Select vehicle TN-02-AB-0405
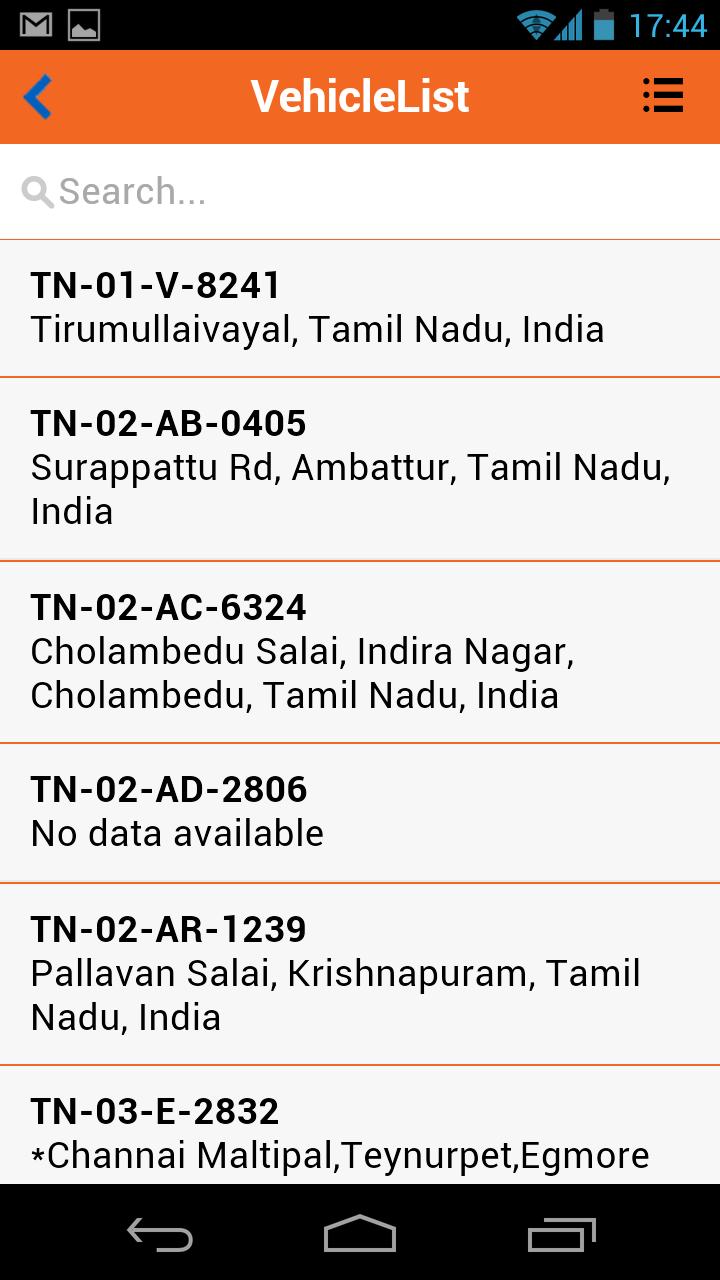Viewport: 720px width, 1280px height. tap(360, 468)
